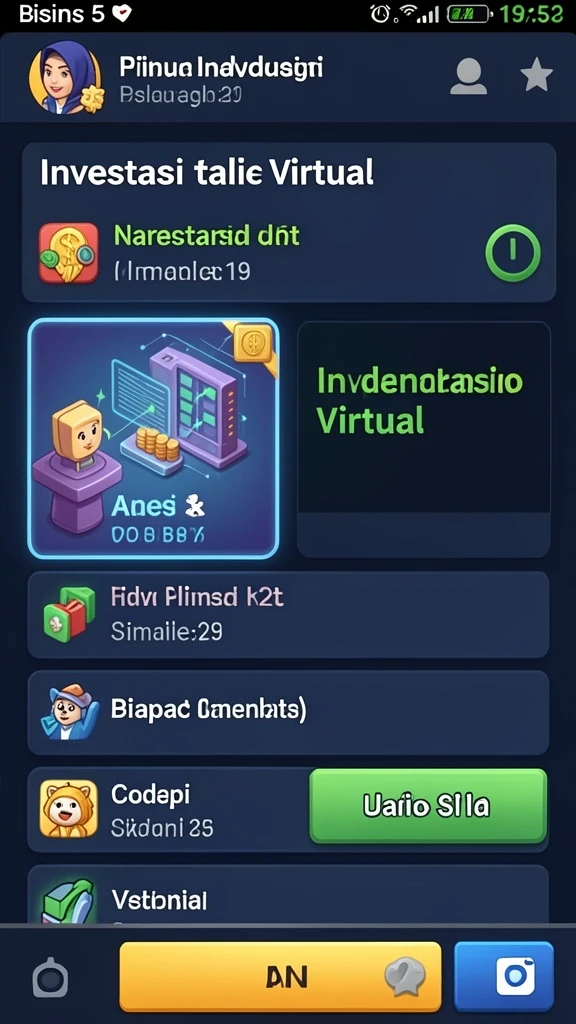Open the Invdenotasiio Virtual card
This screenshot has height=1024, width=576.
pos(424,439)
